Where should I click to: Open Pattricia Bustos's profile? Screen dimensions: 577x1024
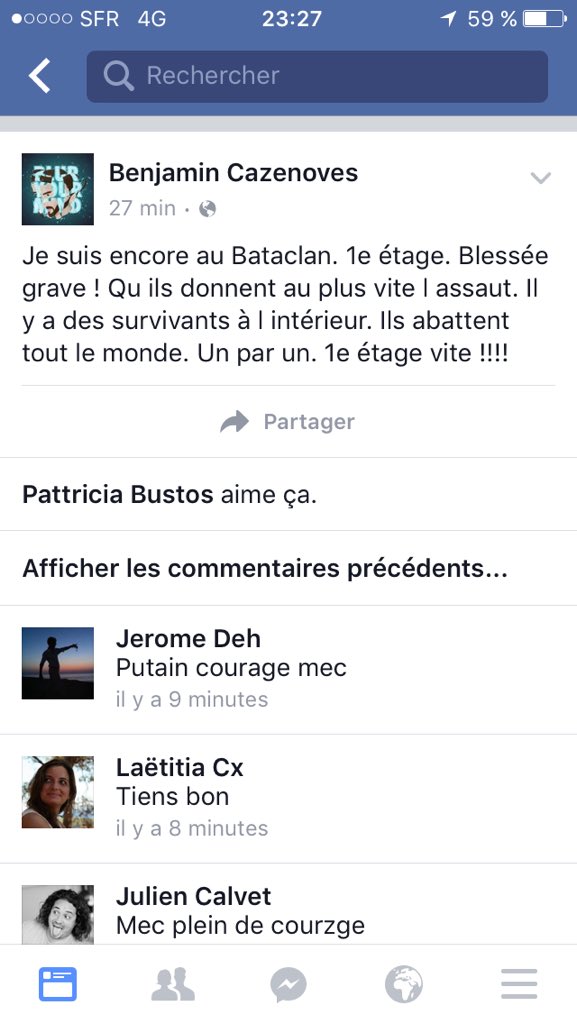coord(118,495)
